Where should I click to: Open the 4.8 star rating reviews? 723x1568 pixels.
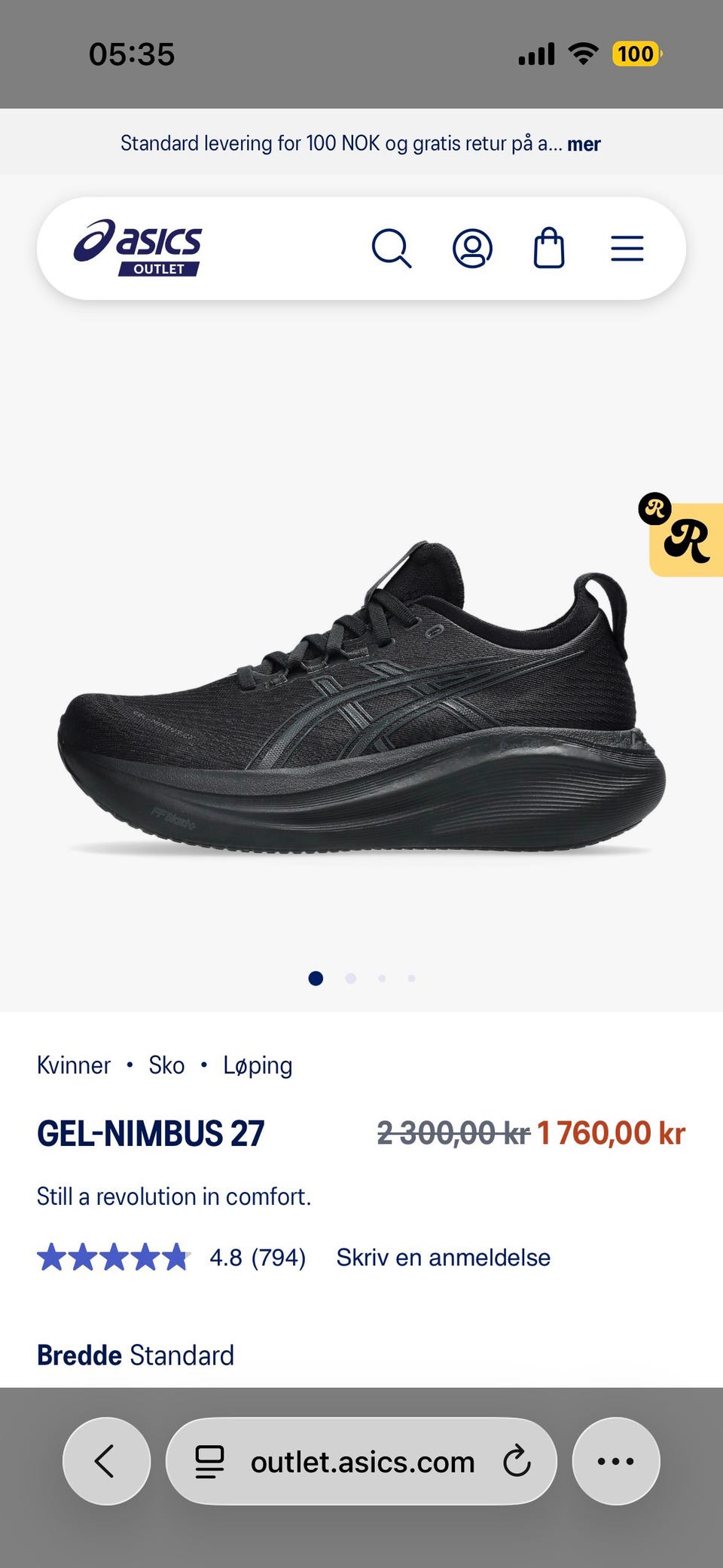point(172,1257)
